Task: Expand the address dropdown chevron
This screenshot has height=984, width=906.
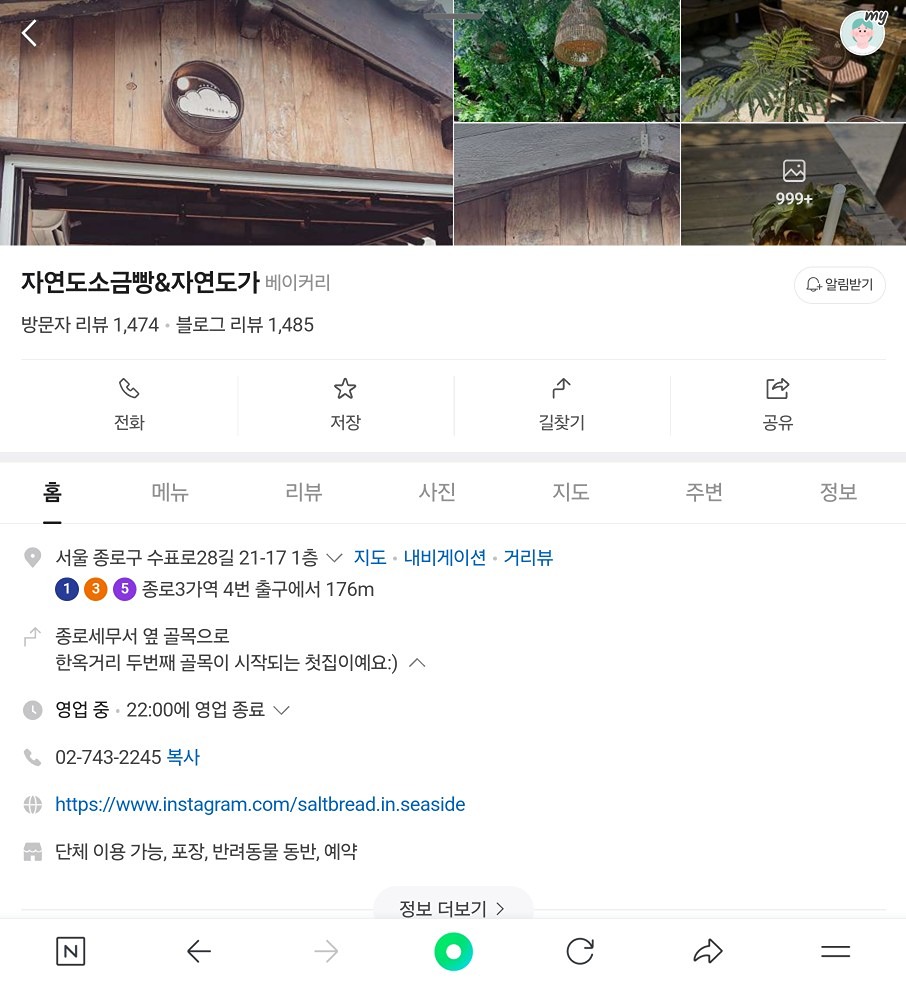Action: click(x=334, y=558)
